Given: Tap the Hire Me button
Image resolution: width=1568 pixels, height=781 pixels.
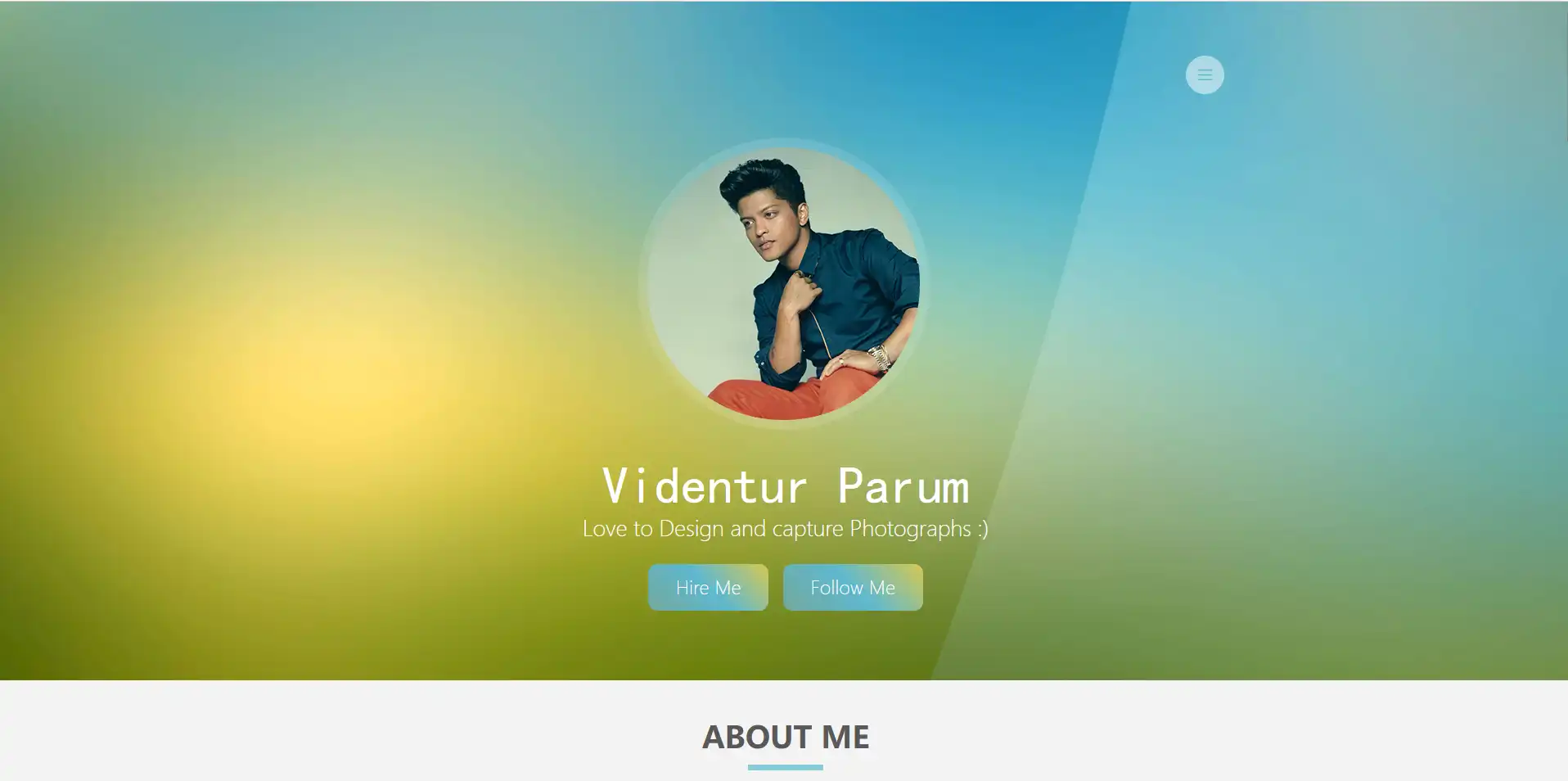Looking at the screenshot, I should tap(708, 587).
